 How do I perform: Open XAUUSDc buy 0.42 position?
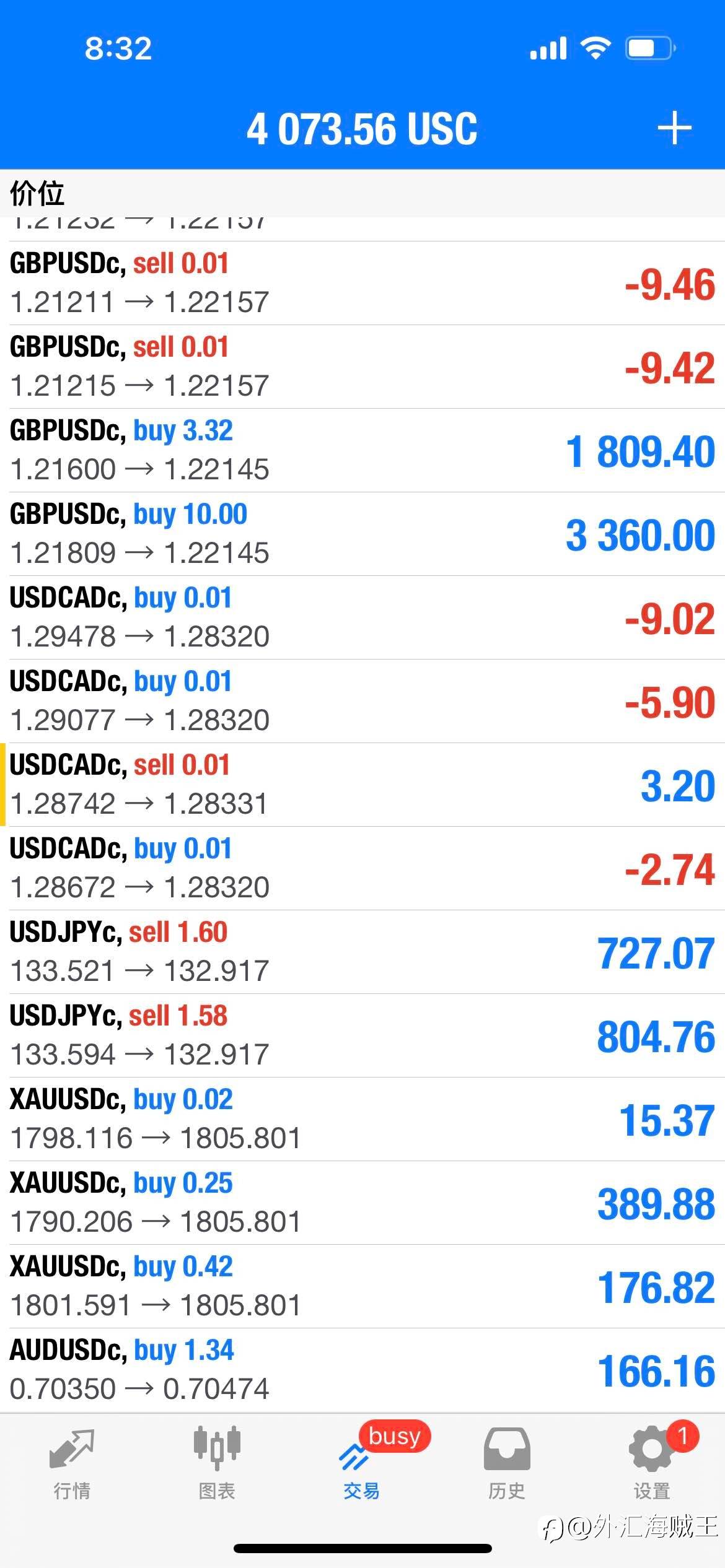[362, 1286]
